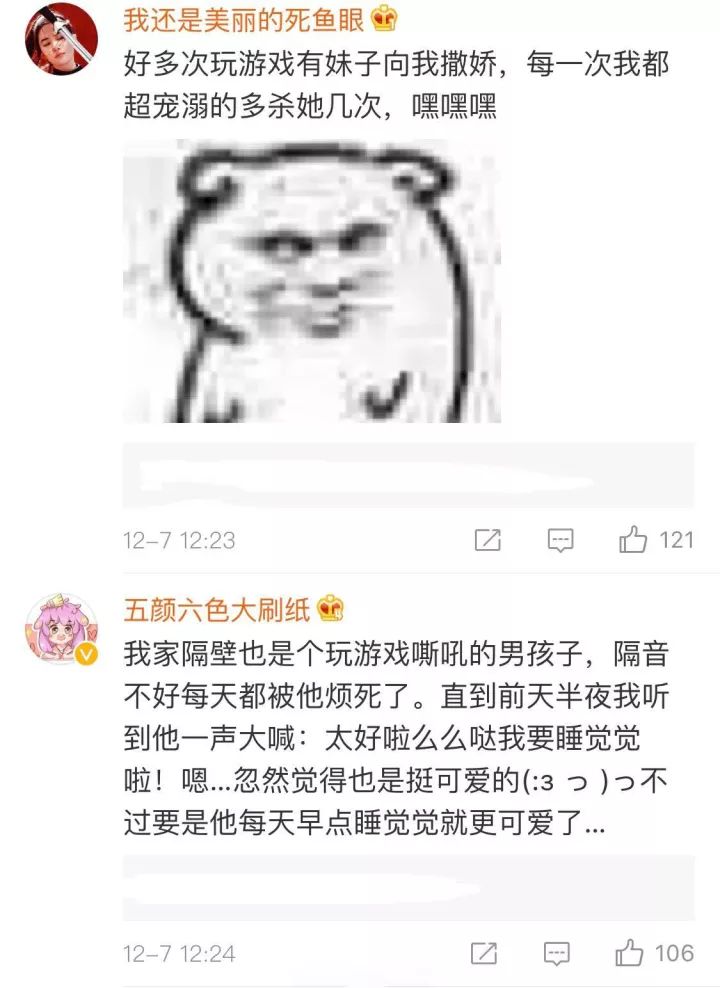Reply to the 12-7 12:23 comment
This screenshot has width=720, height=988.
pos(561,541)
